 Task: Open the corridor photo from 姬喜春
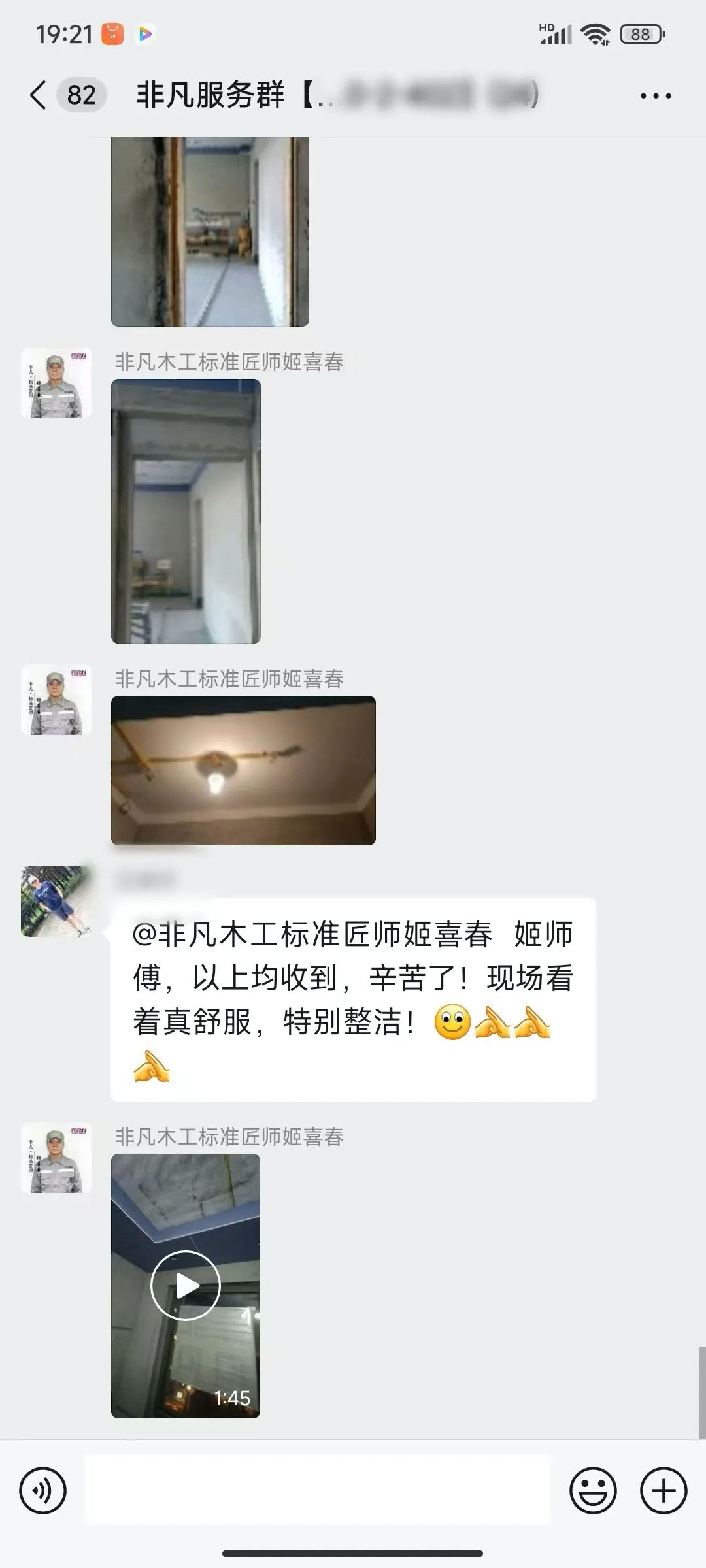[186, 511]
